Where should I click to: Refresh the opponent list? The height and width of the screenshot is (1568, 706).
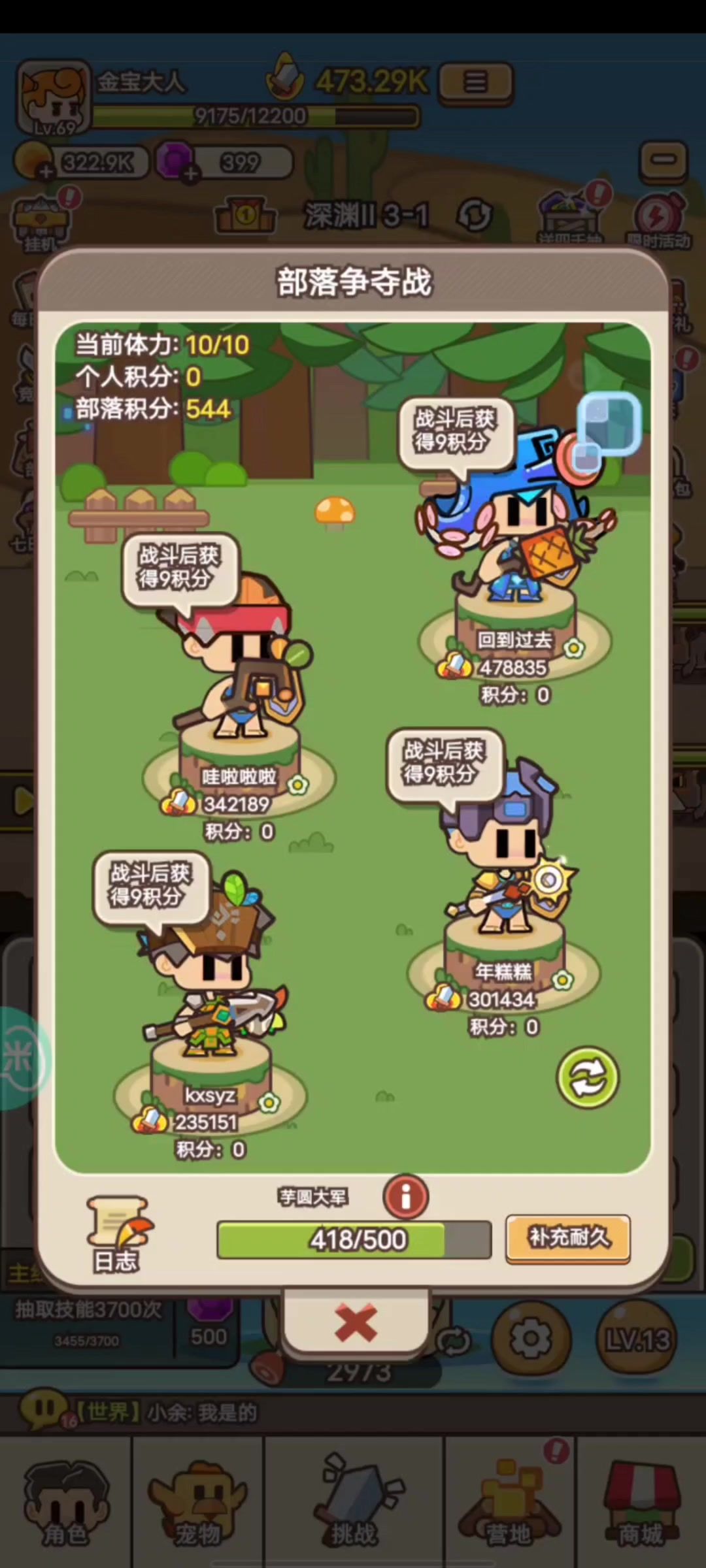coord(587,1077)
